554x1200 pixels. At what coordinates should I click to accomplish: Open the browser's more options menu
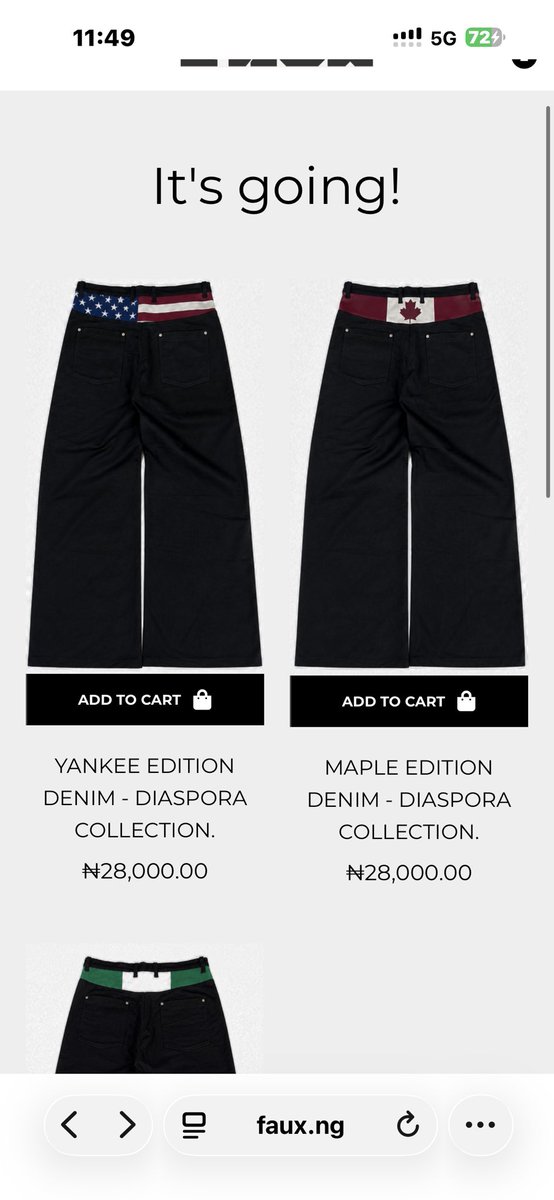point(480,1126)
